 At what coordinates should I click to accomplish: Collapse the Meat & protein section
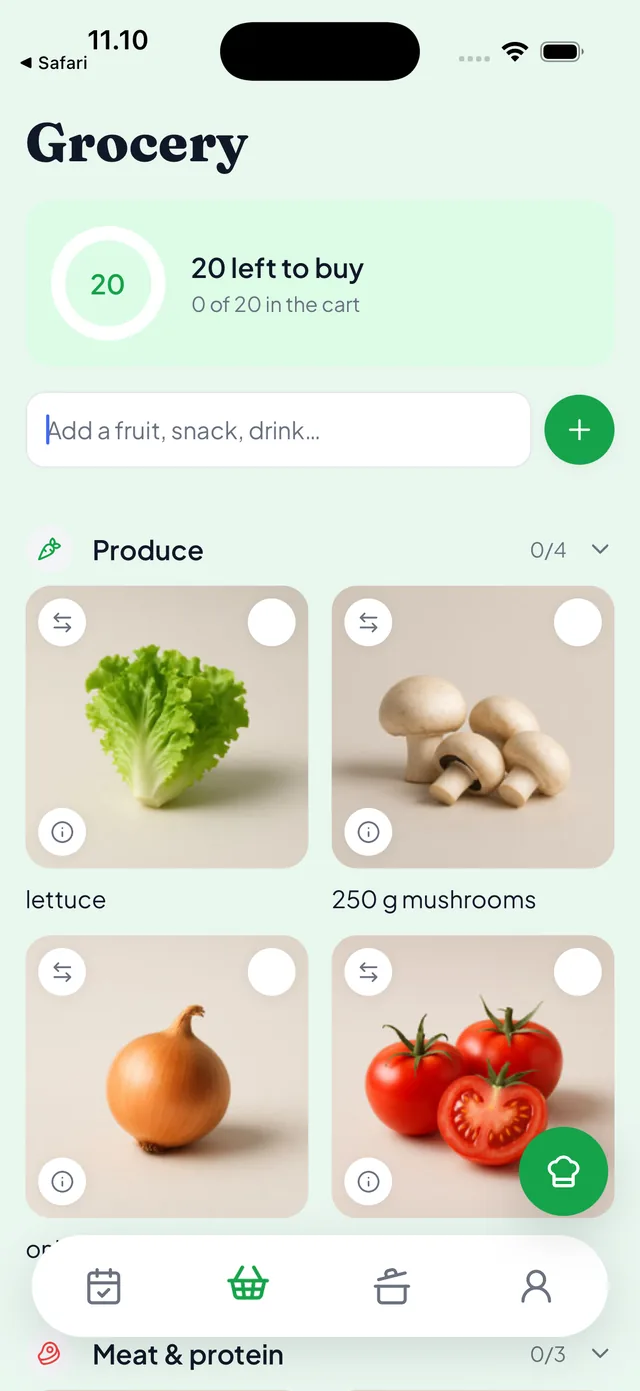600,1353
